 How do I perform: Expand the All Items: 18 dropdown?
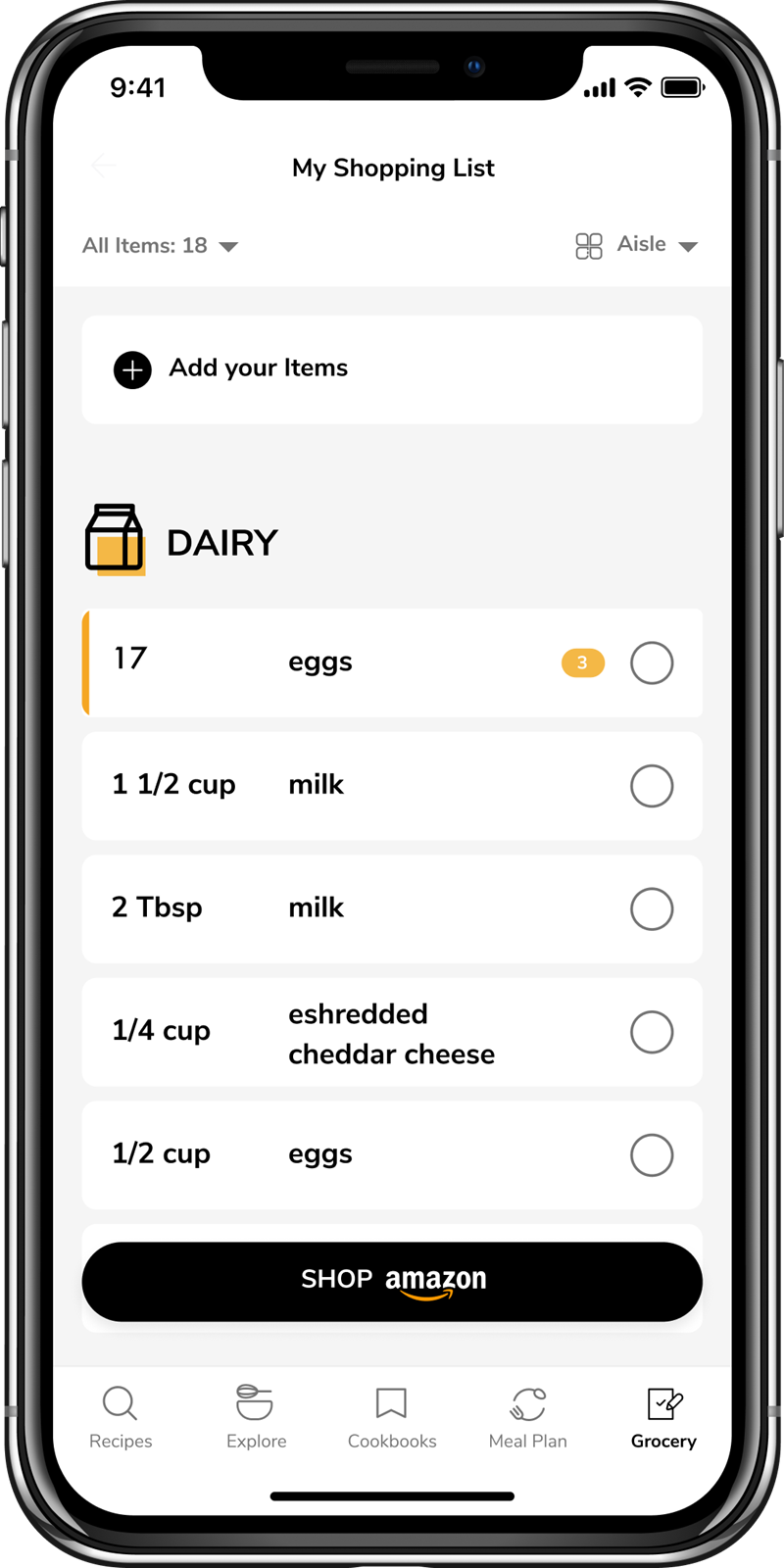tap(160, 246)
